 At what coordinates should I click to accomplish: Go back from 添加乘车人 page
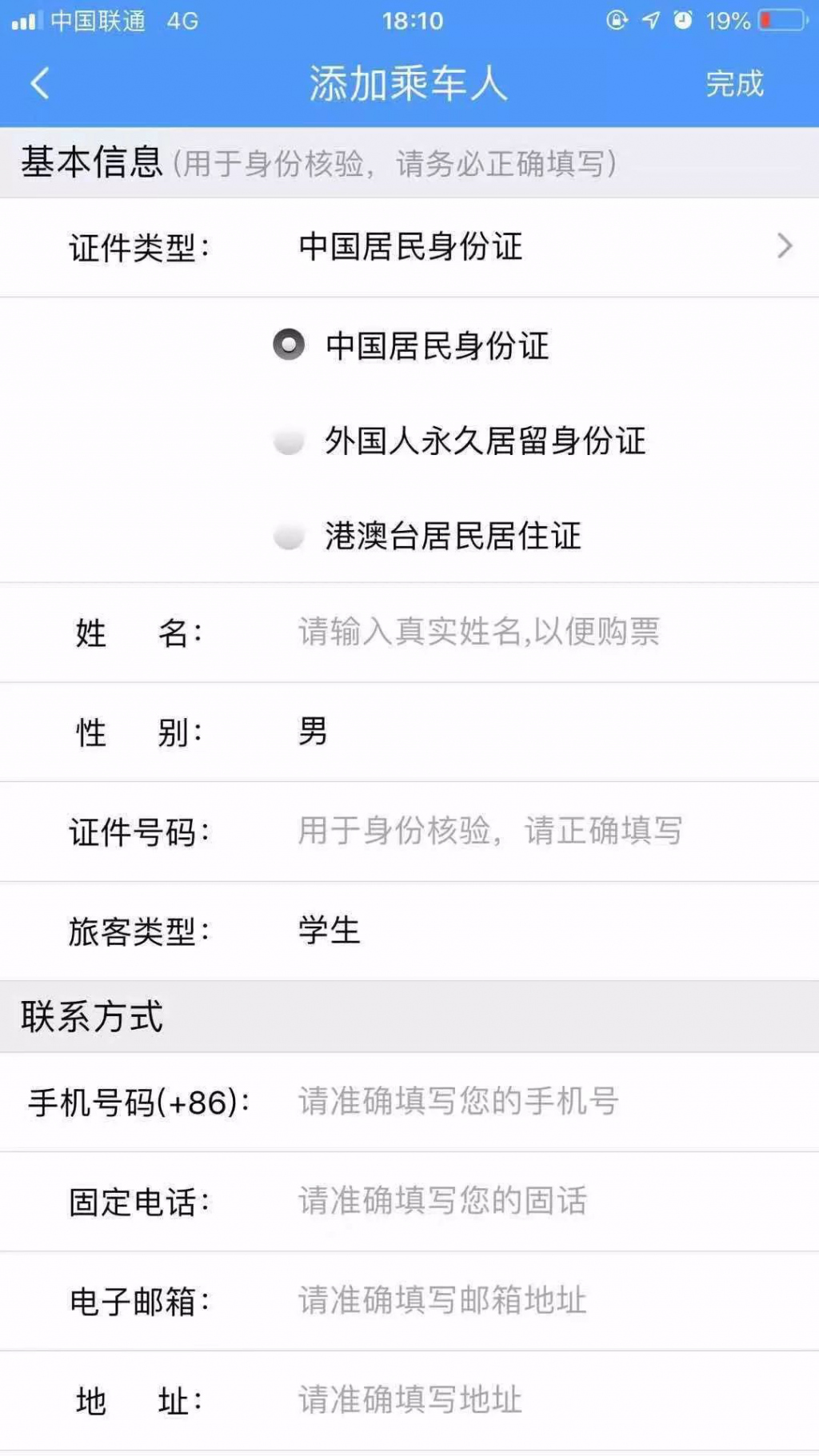(40, 83)
